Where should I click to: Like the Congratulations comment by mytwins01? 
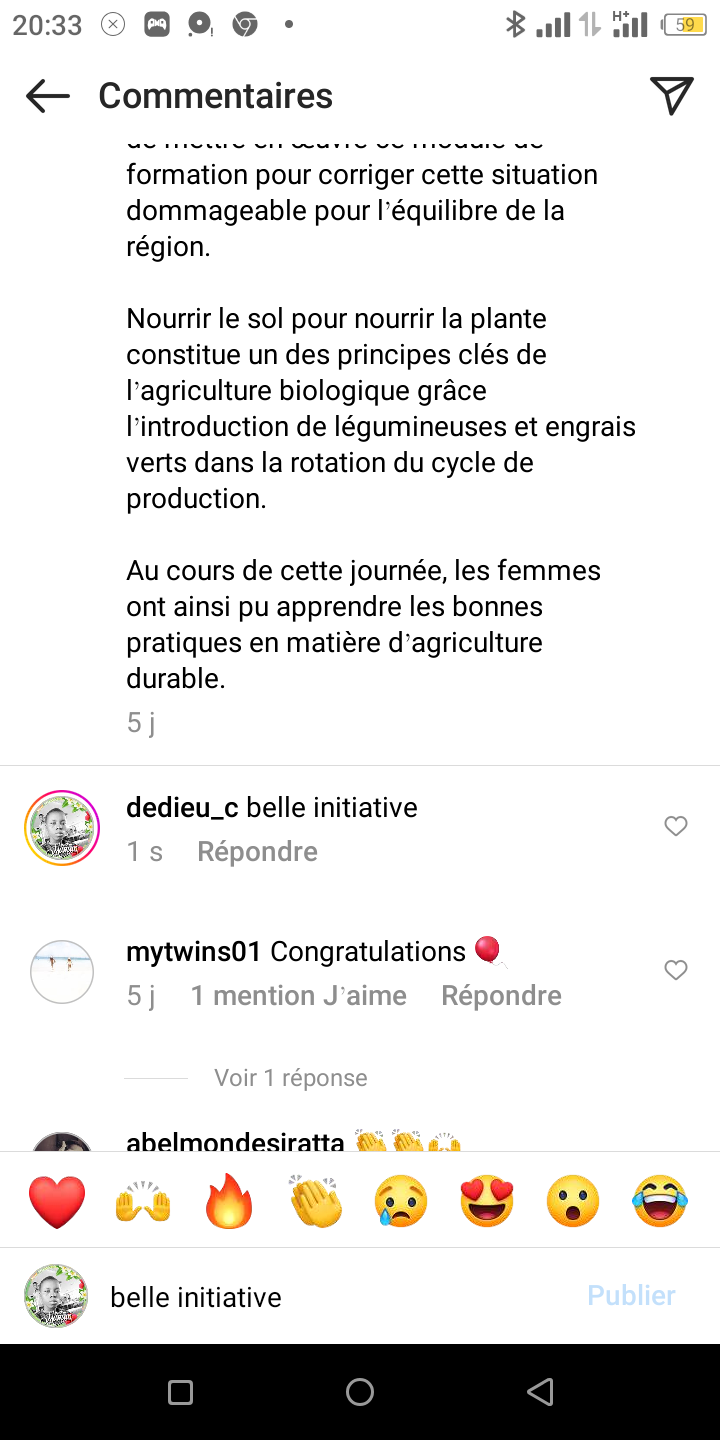[676, 970]
